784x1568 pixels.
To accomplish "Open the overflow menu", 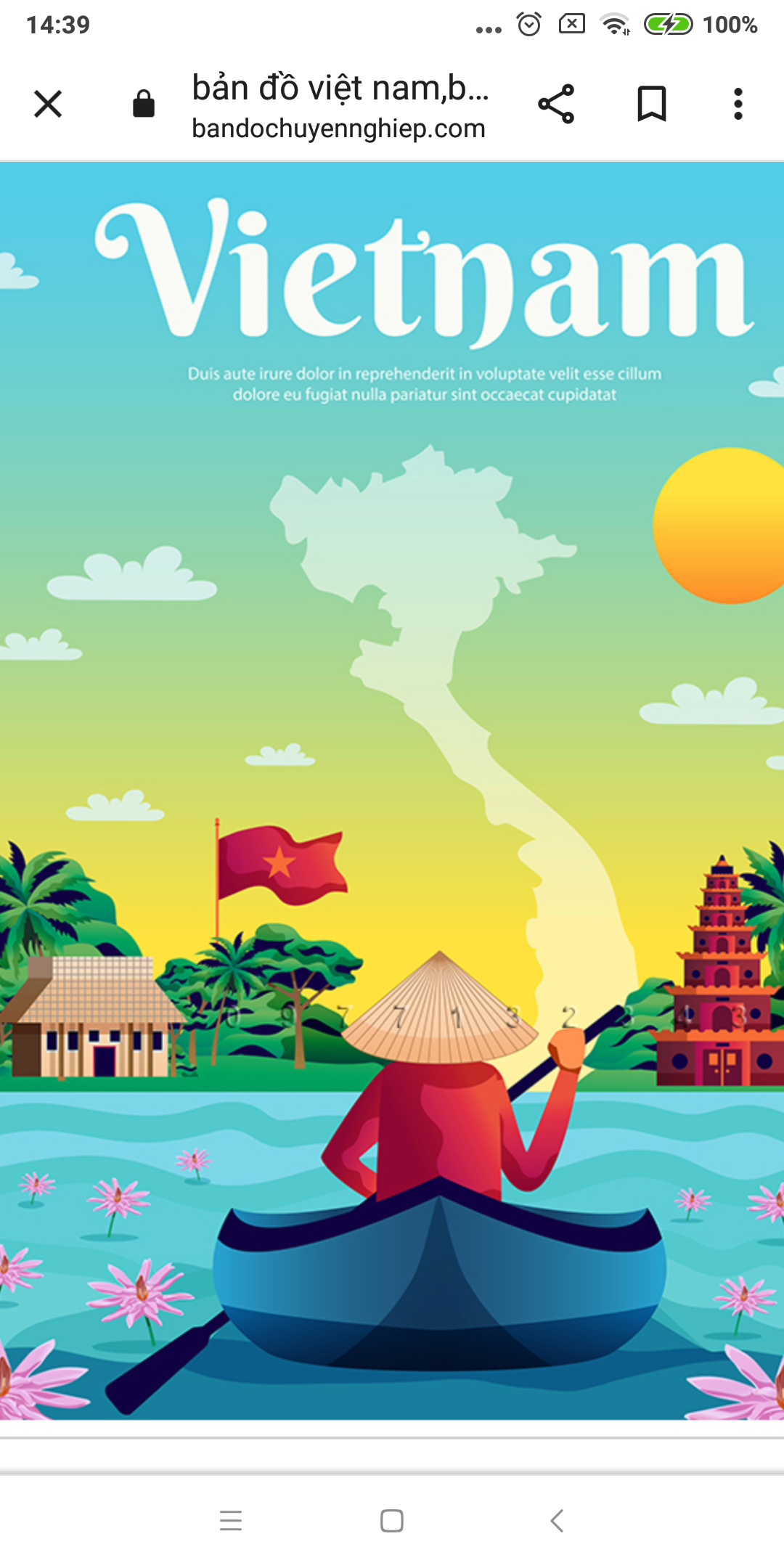I will tap(738, 104).
